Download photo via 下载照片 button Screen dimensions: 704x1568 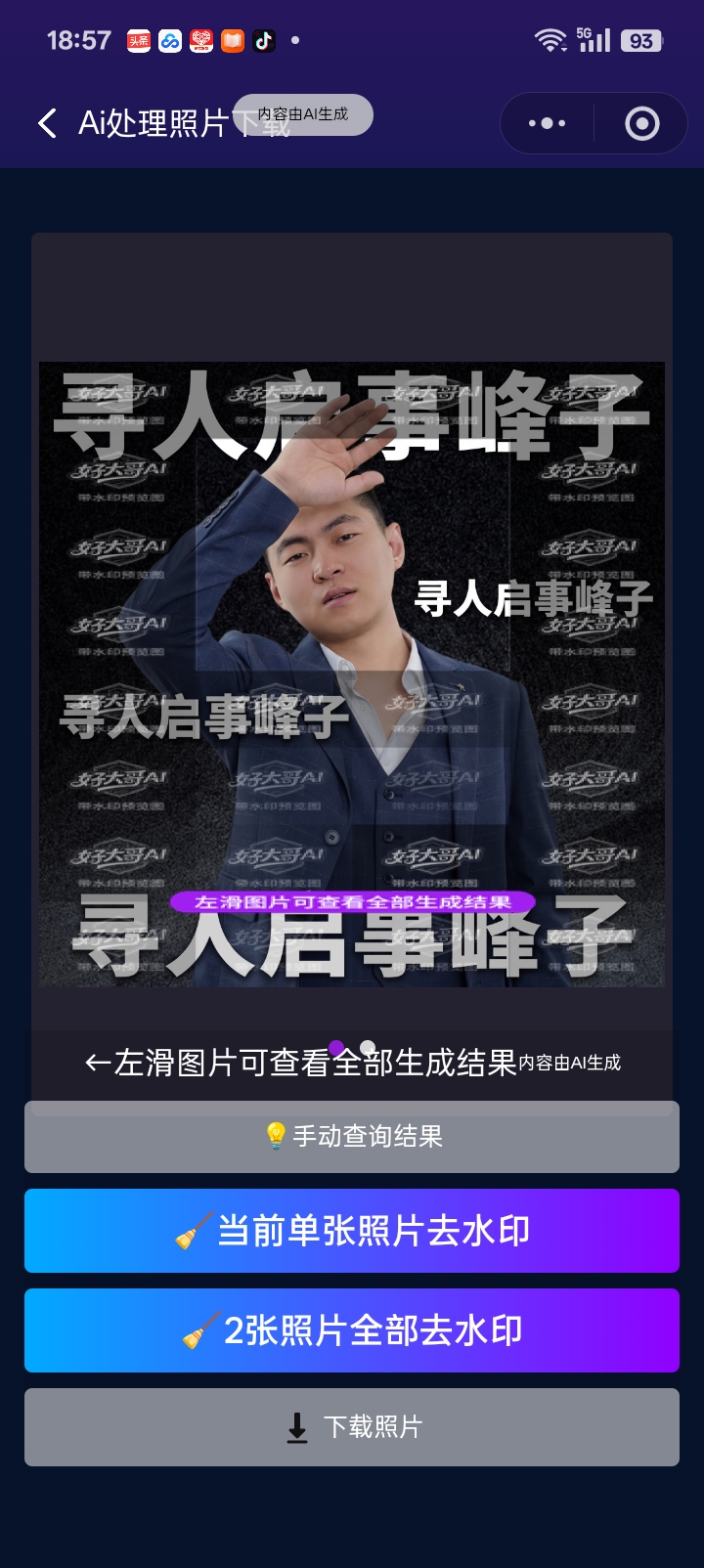tap(352, 1427)
